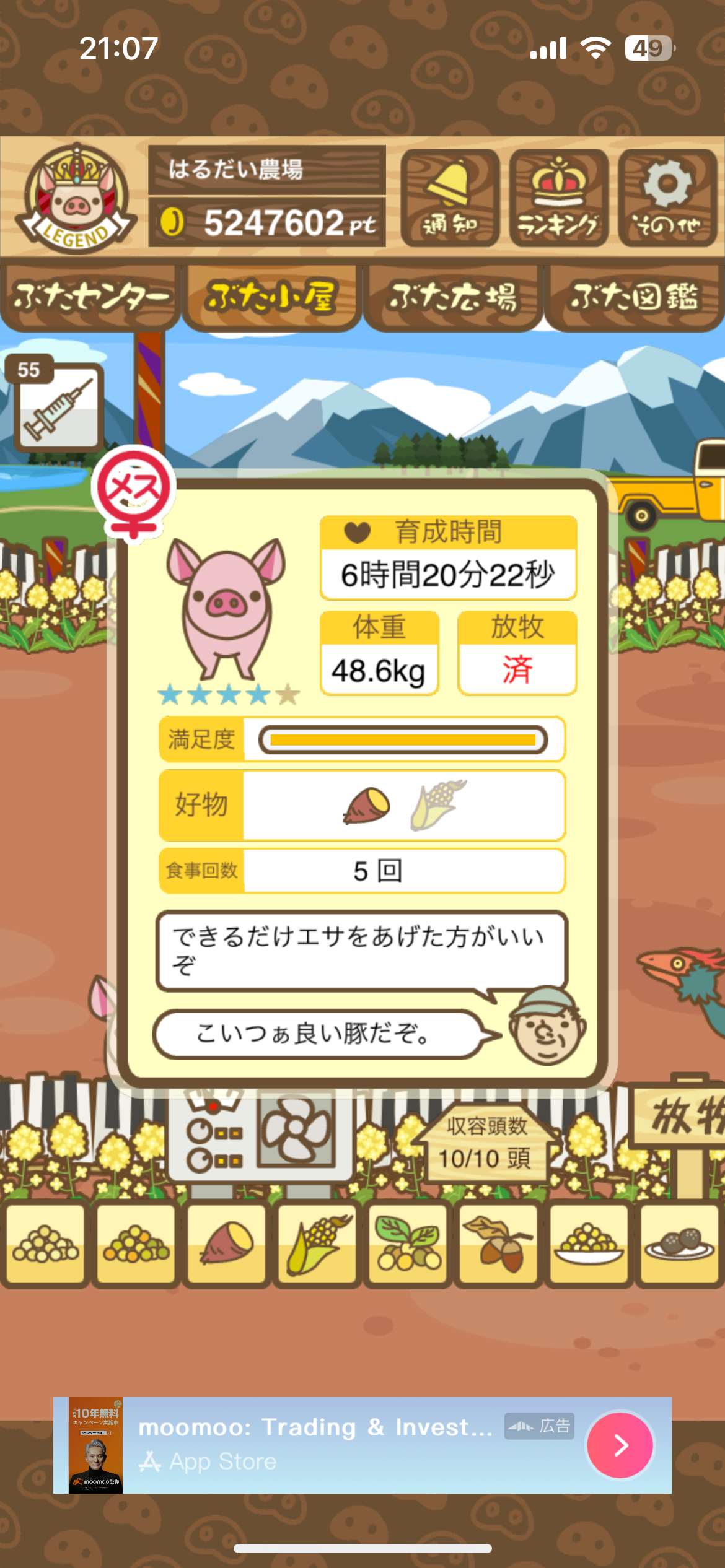Select the sweet potato feed
The width and height of the screenshot is (725, 1568).
pos(226,1244)
